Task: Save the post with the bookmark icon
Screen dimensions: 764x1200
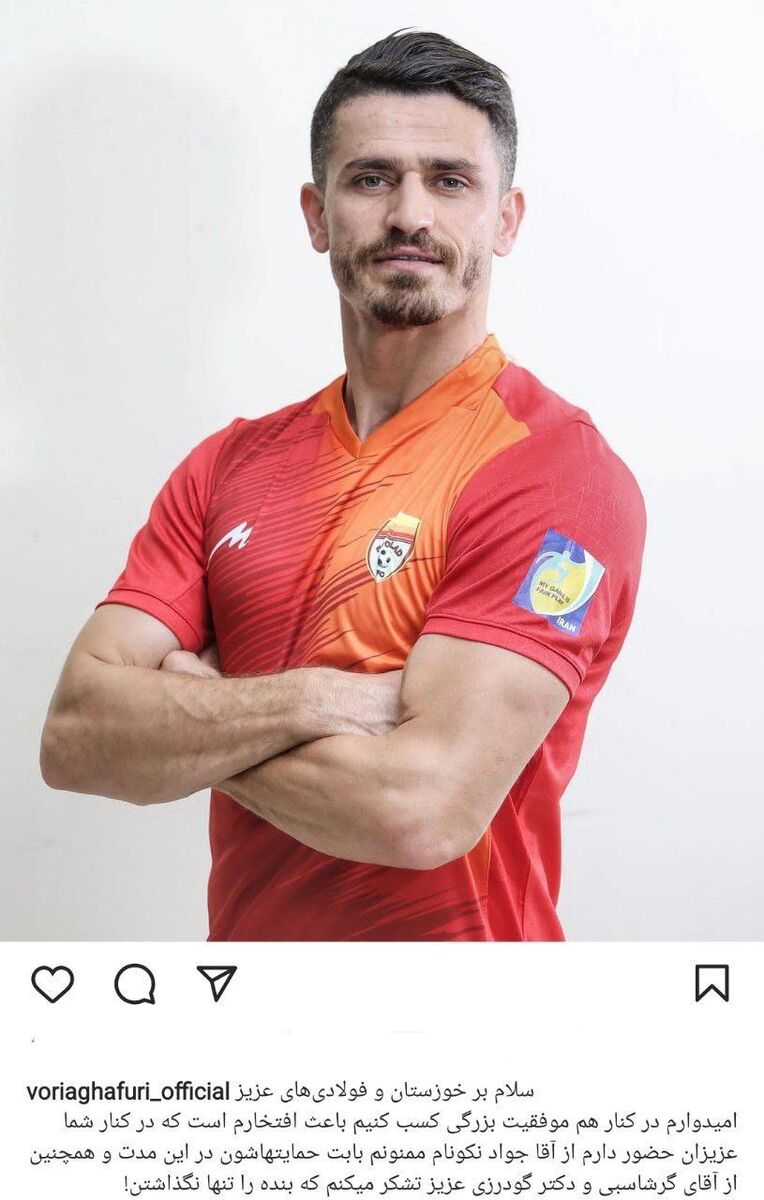Action: click(712, 983)
